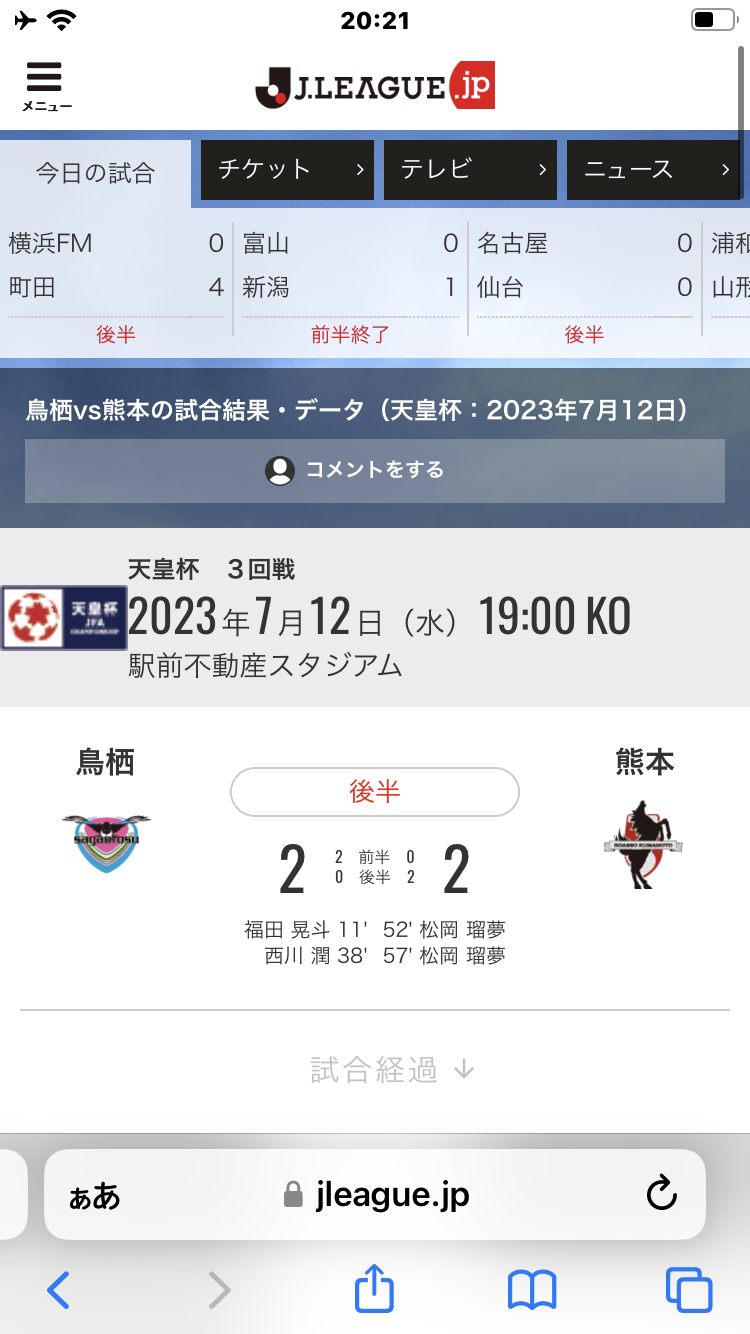750x1334 pixels.
Task: Select the 今日の試合 tab
Action: (95, 173)
